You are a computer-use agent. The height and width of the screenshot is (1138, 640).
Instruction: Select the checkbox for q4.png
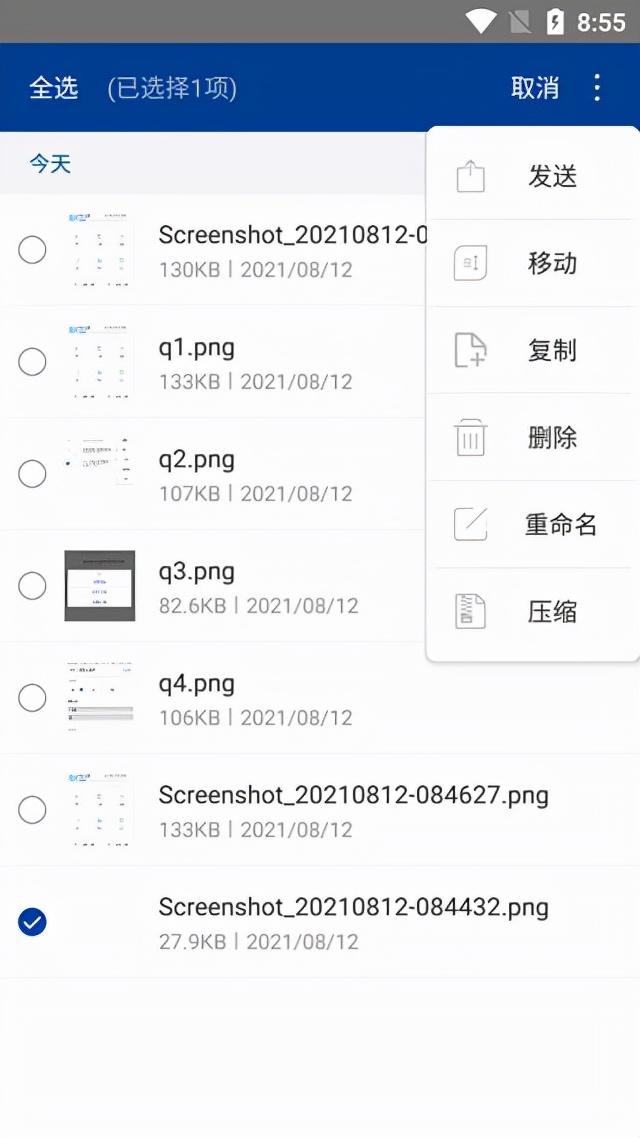[x=32, y=698]
